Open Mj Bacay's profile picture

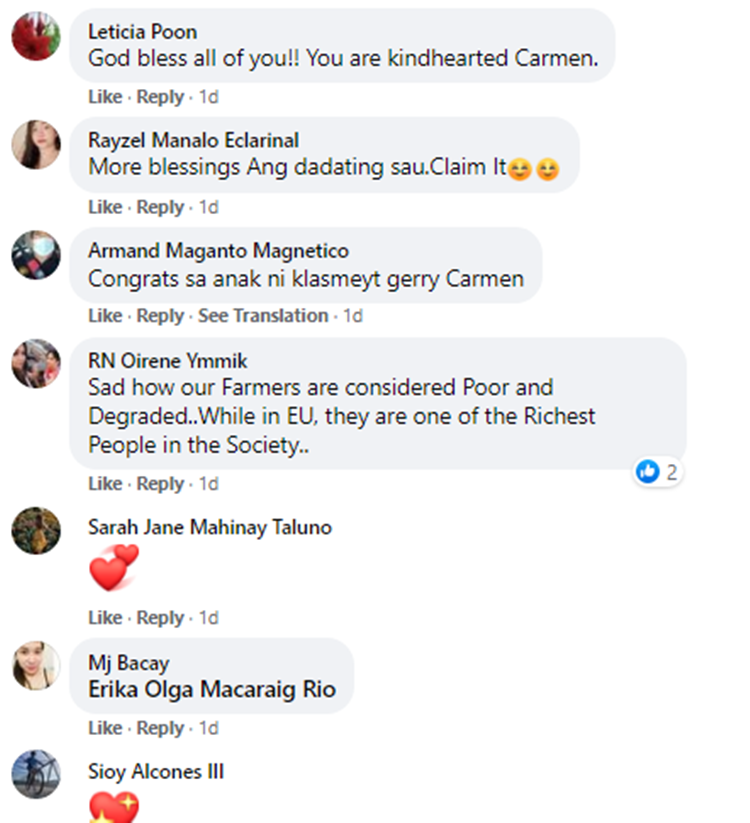click(x=36, y=665)
